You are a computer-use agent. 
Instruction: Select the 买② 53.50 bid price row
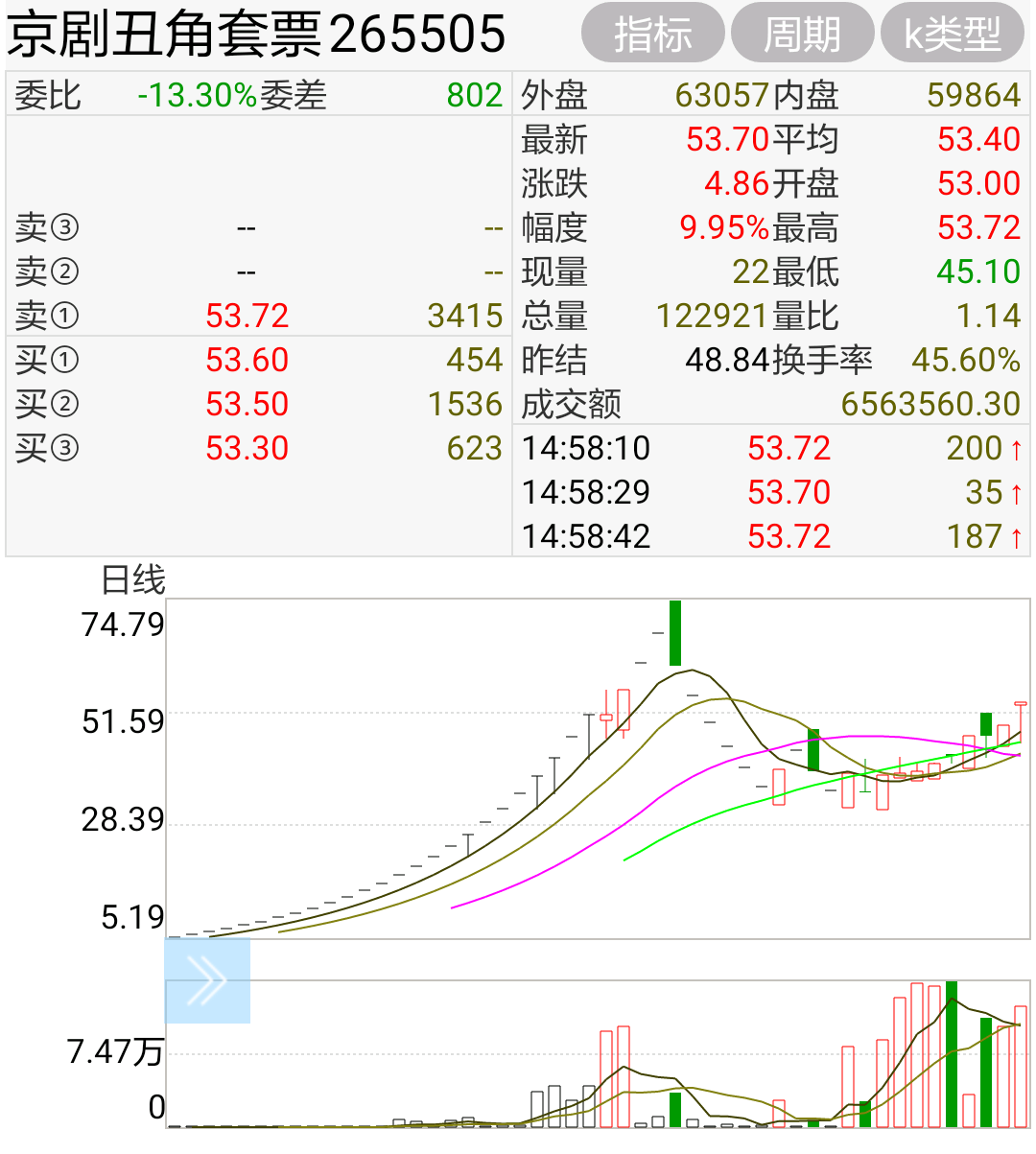258,404
